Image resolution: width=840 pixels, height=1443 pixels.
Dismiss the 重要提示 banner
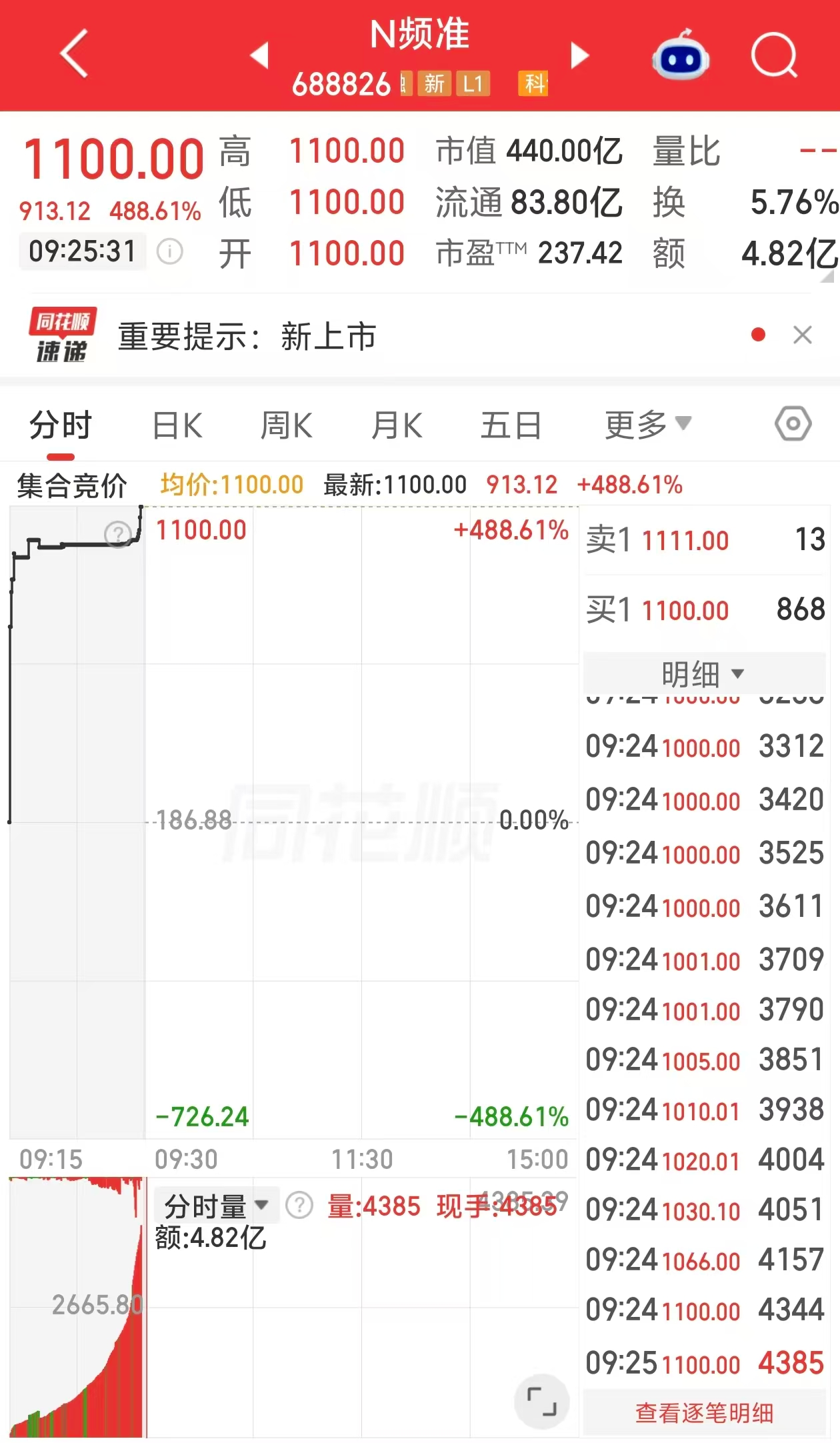[x=803, y=335]
